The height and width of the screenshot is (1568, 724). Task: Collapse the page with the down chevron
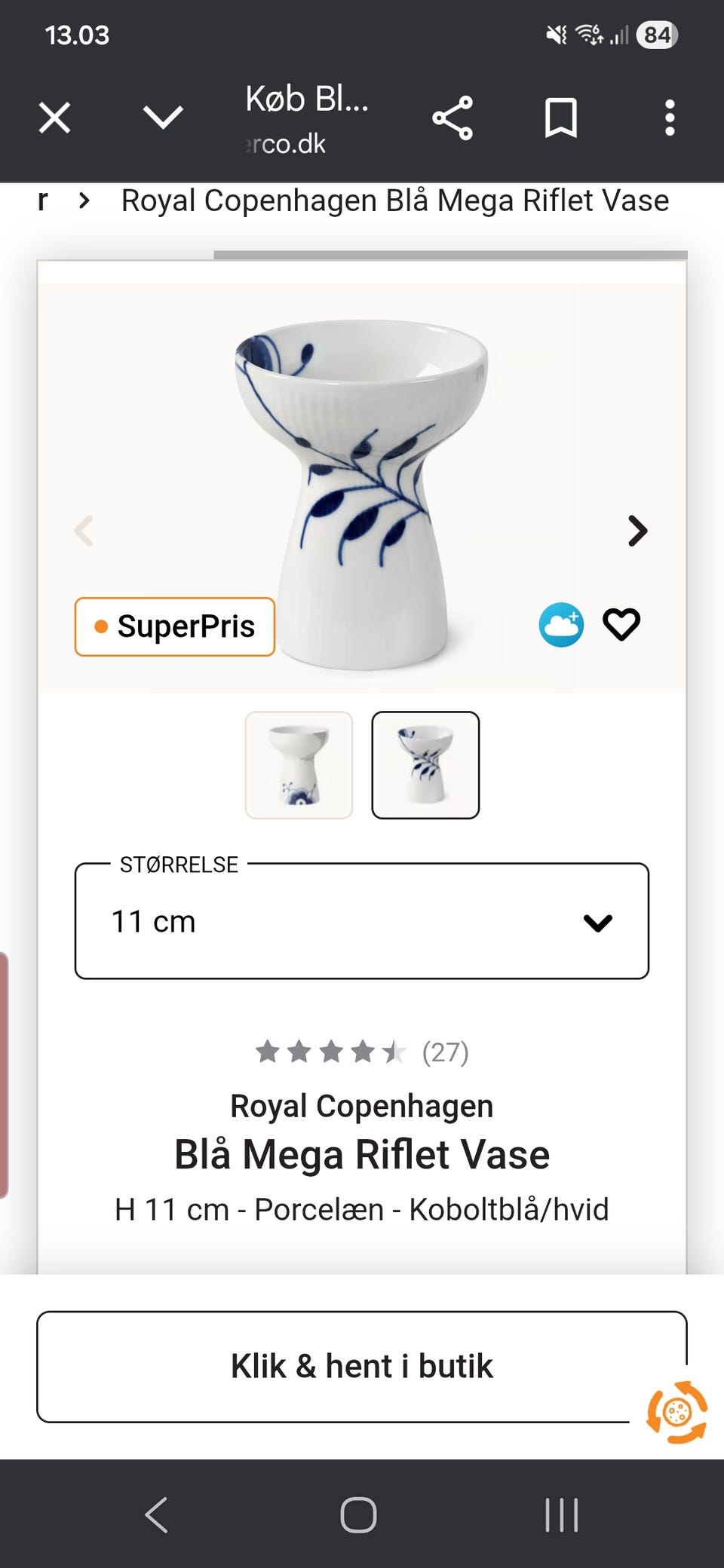coord(162,118)
